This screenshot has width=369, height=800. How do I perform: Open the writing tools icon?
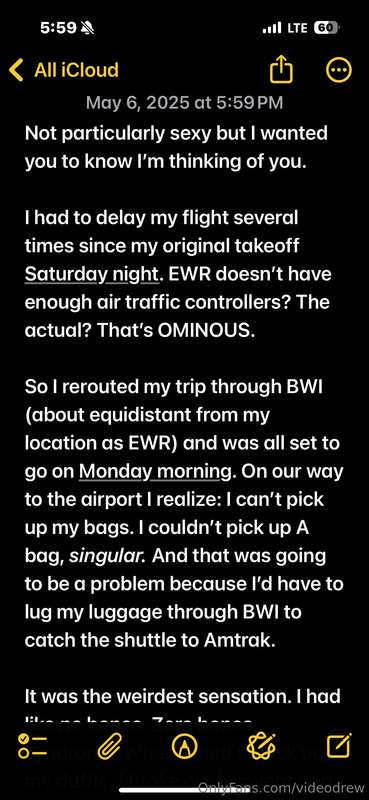(261, 746)
